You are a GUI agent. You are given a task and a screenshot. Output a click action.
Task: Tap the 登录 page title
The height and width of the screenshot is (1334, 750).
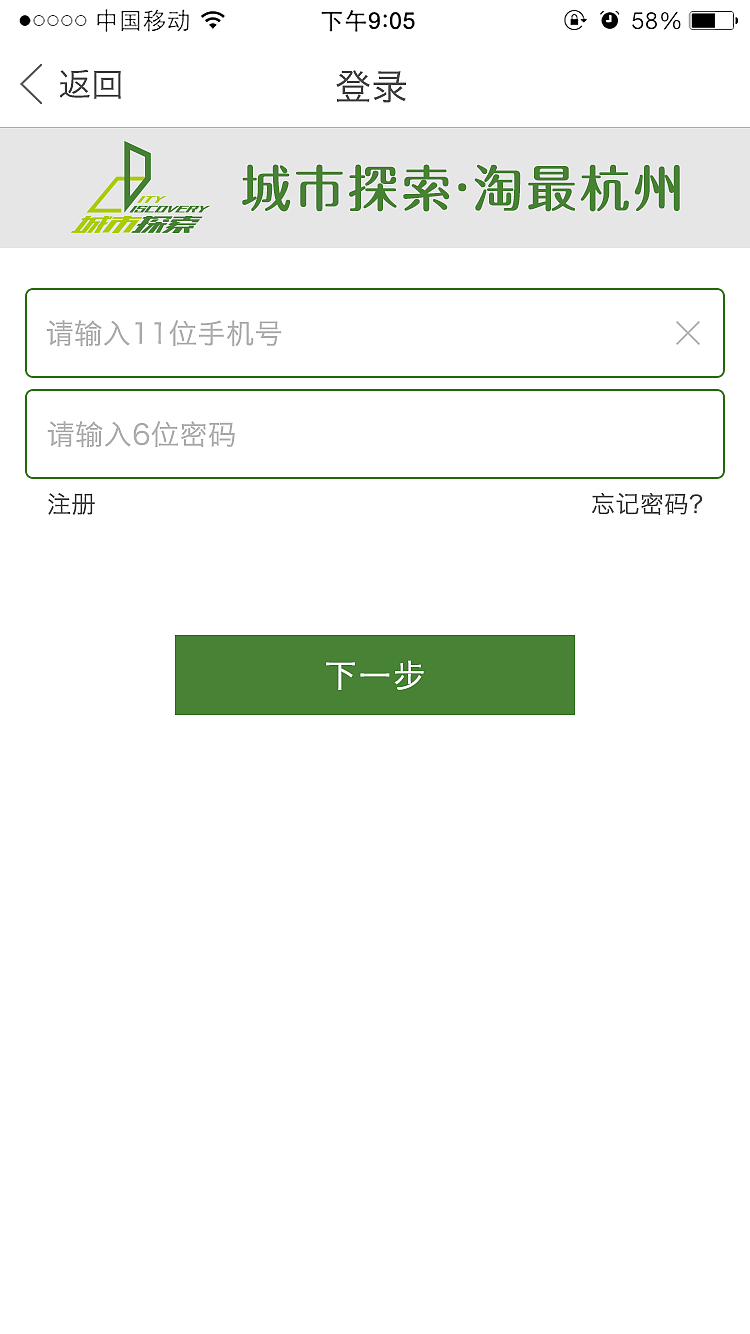tap(372, 87)
